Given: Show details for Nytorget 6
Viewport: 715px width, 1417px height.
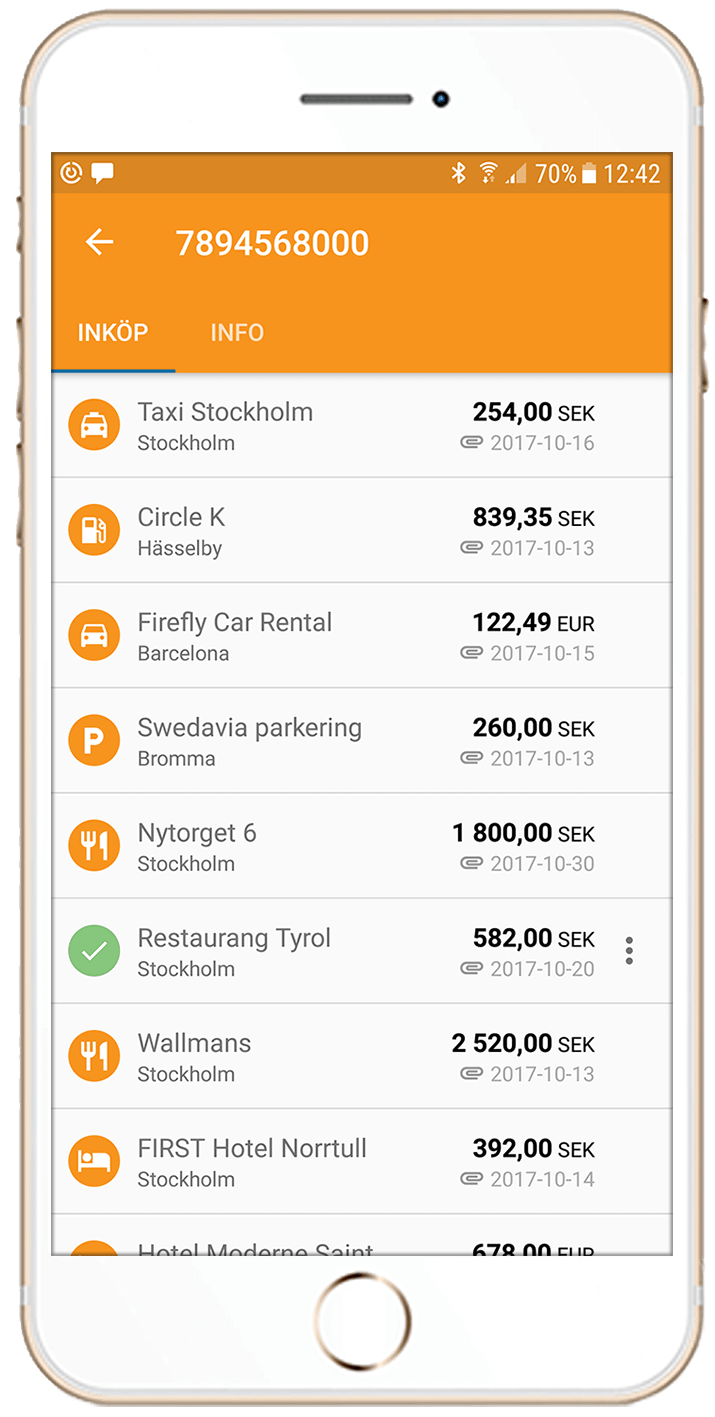Looking at the screenshot, I should coord(362,845).
